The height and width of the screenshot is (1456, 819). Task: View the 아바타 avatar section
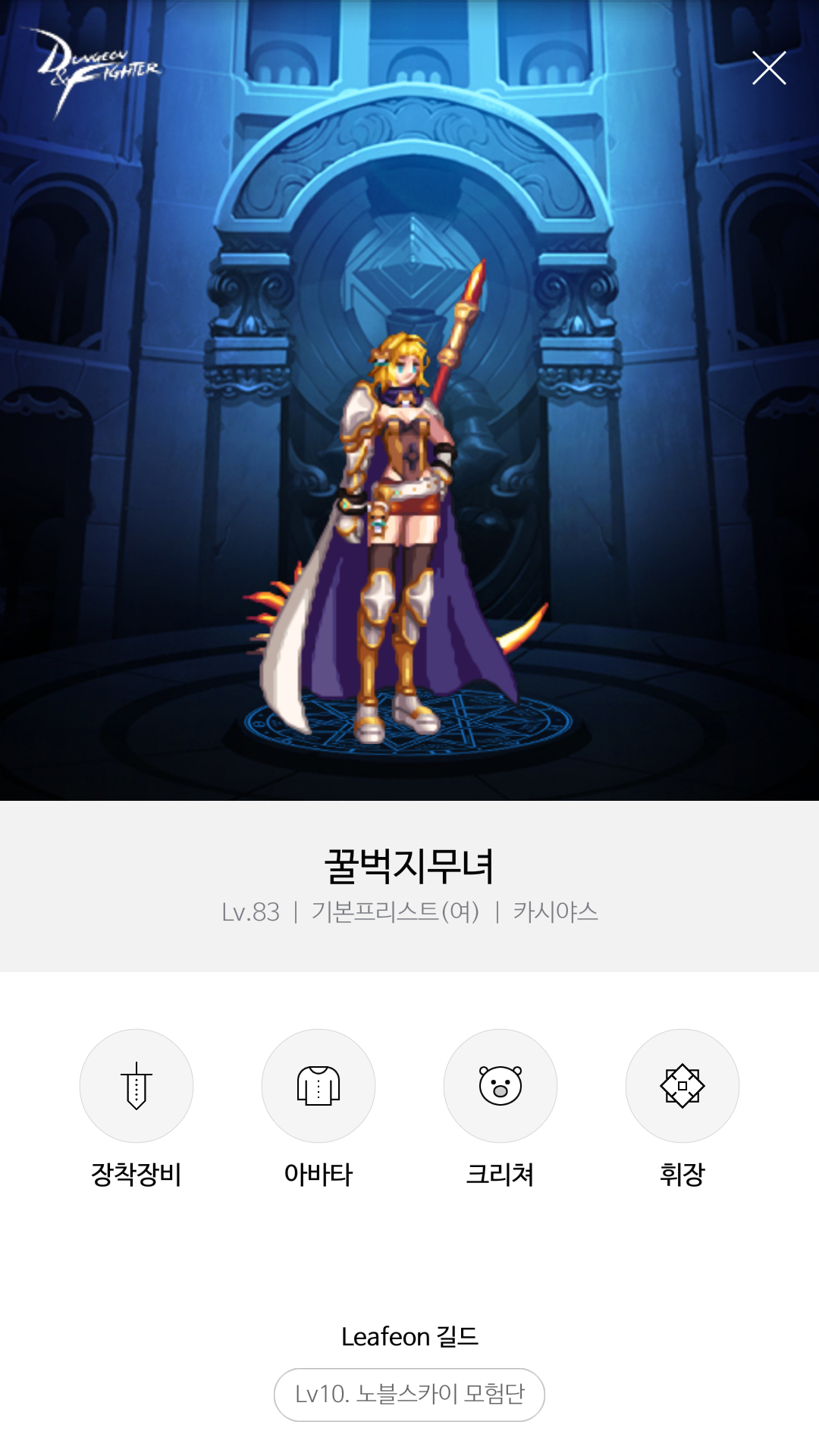318,1086
